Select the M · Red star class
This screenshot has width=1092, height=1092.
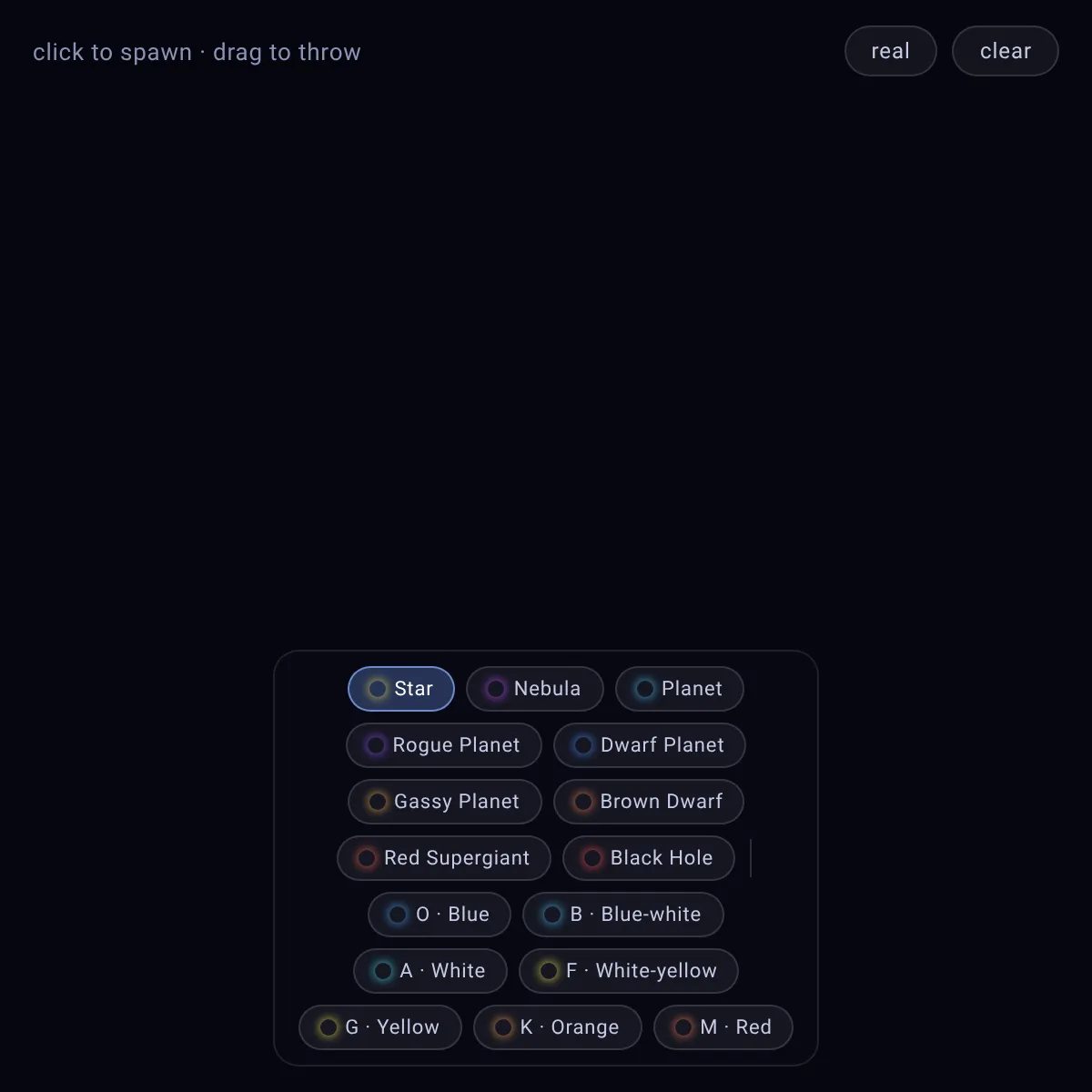(723, 1027)
